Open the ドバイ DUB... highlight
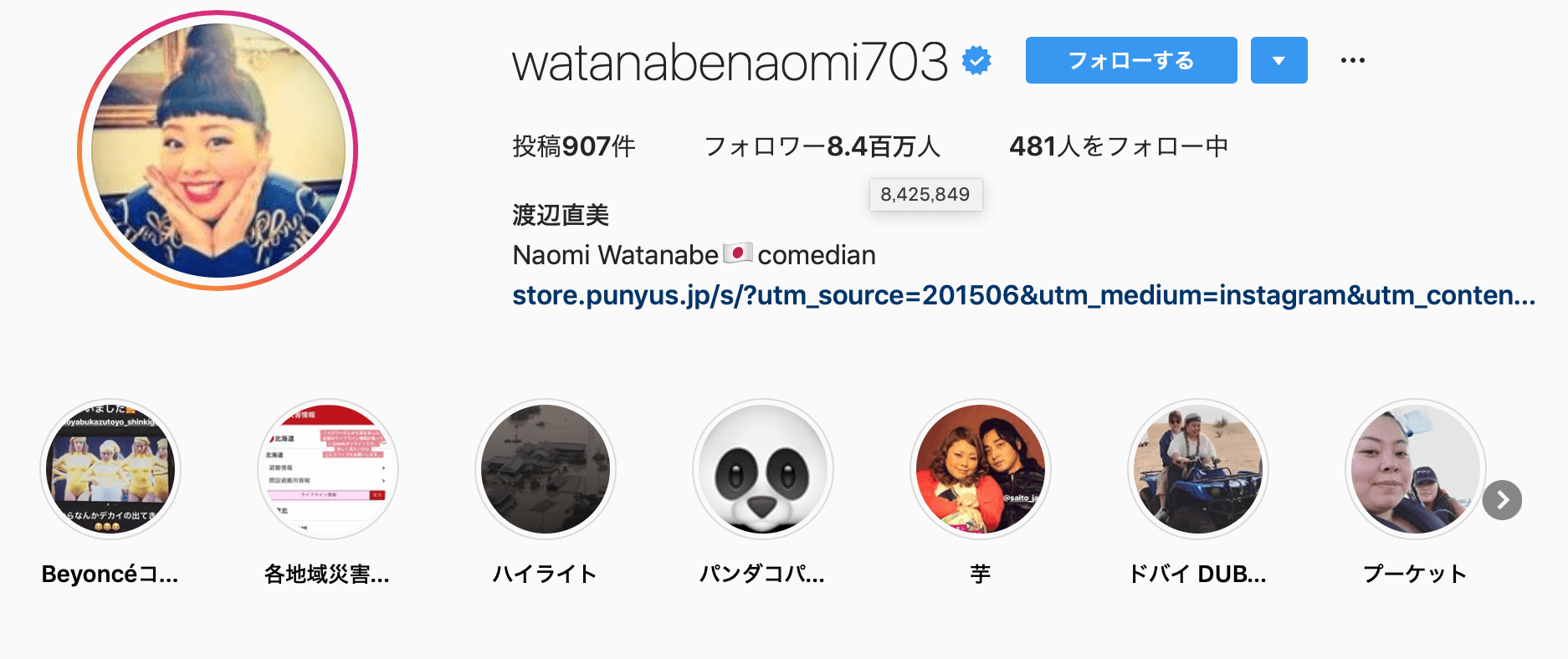This screenshot has width=1568, height=659. pos(1198,469)
